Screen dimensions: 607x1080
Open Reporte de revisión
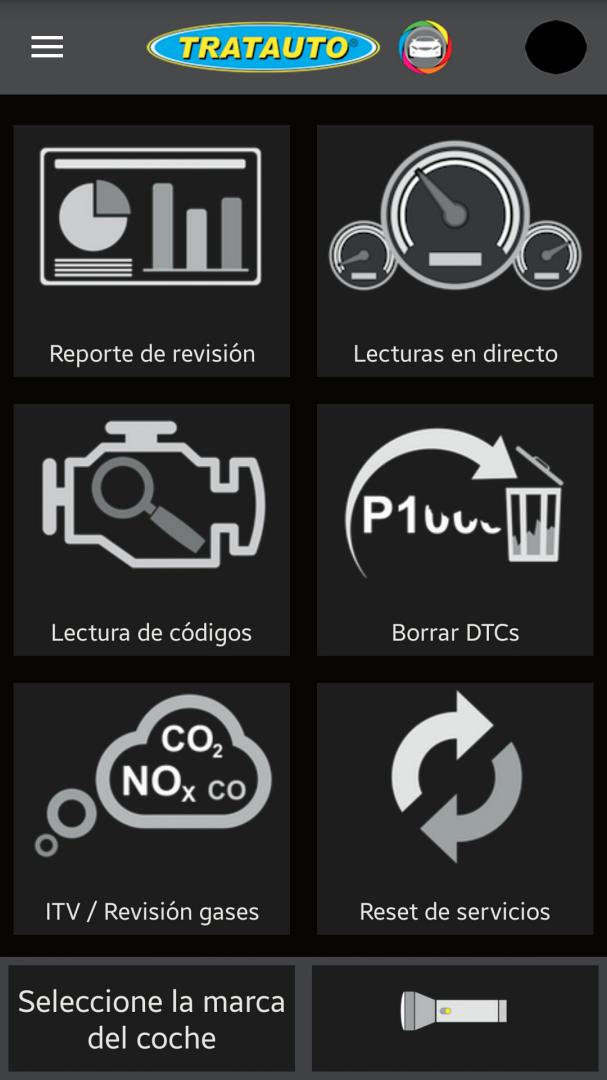click(152, 250)
